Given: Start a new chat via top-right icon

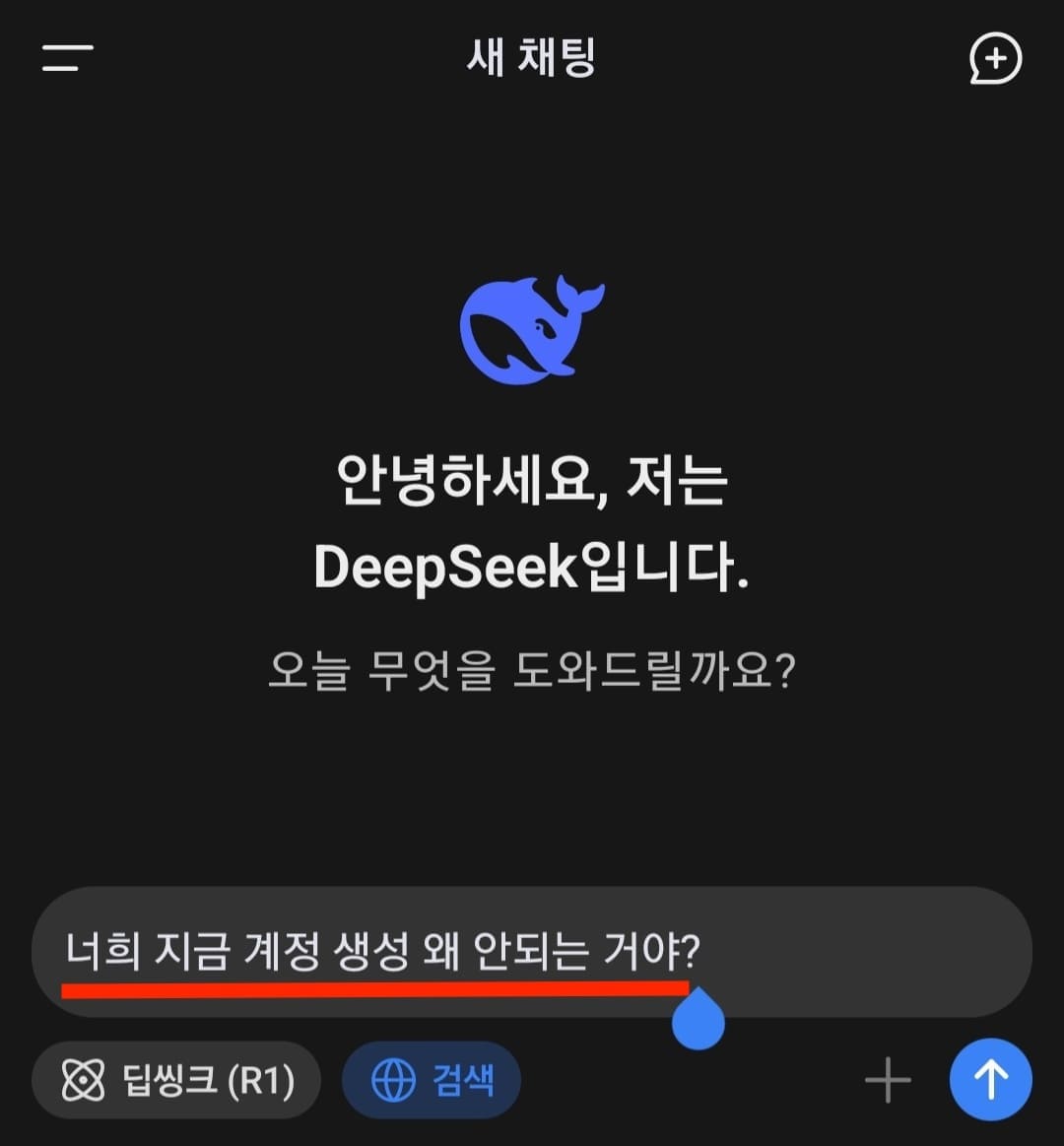Looking at the screenshot, I should coord(995,59).
